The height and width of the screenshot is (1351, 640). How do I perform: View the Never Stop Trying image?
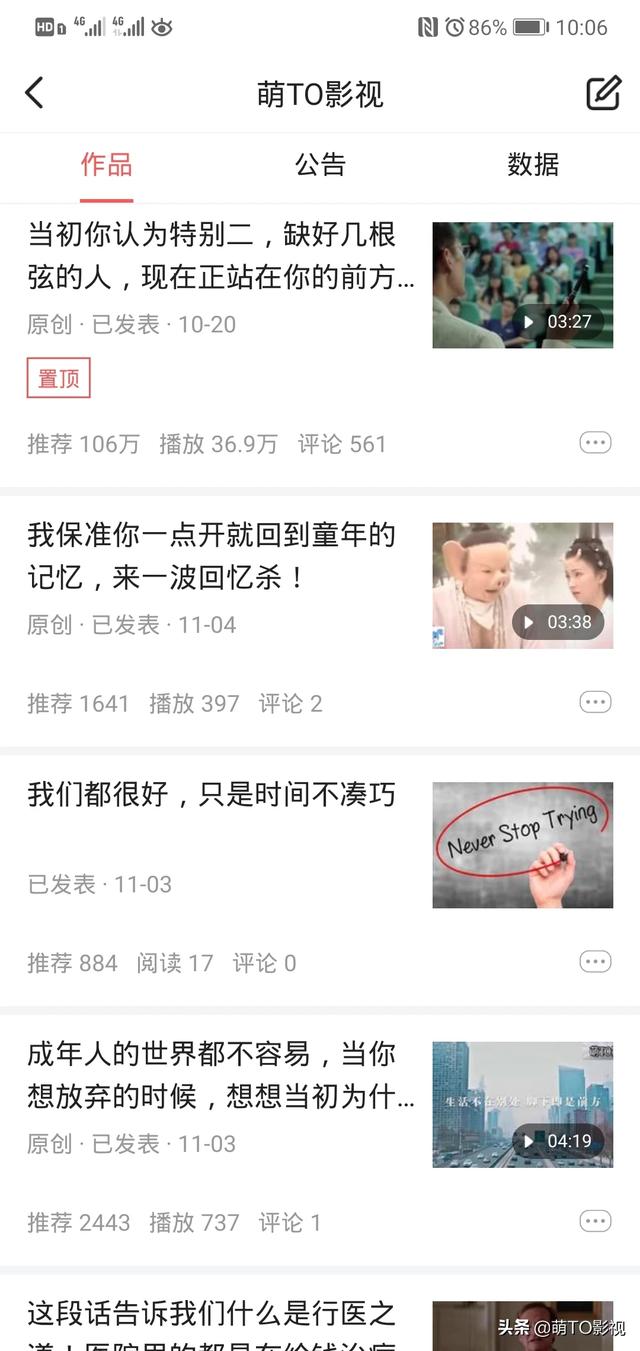click(x=522, y=845)
